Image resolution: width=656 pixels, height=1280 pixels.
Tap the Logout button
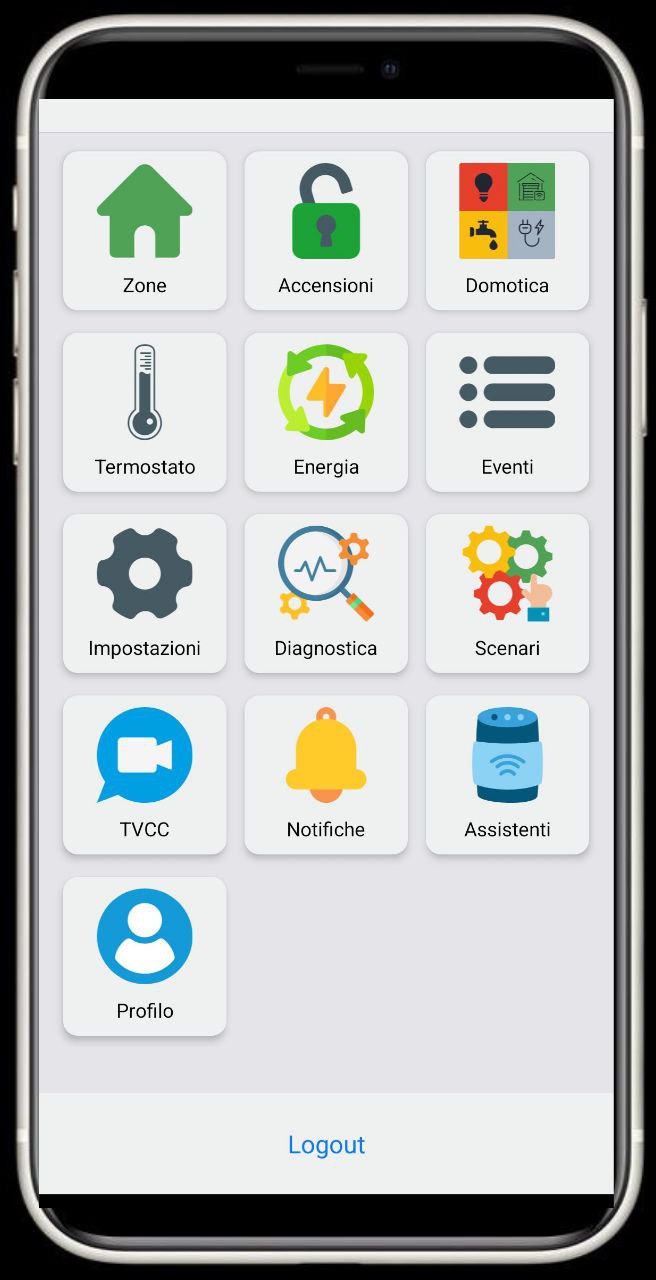tap(326, 1144)
